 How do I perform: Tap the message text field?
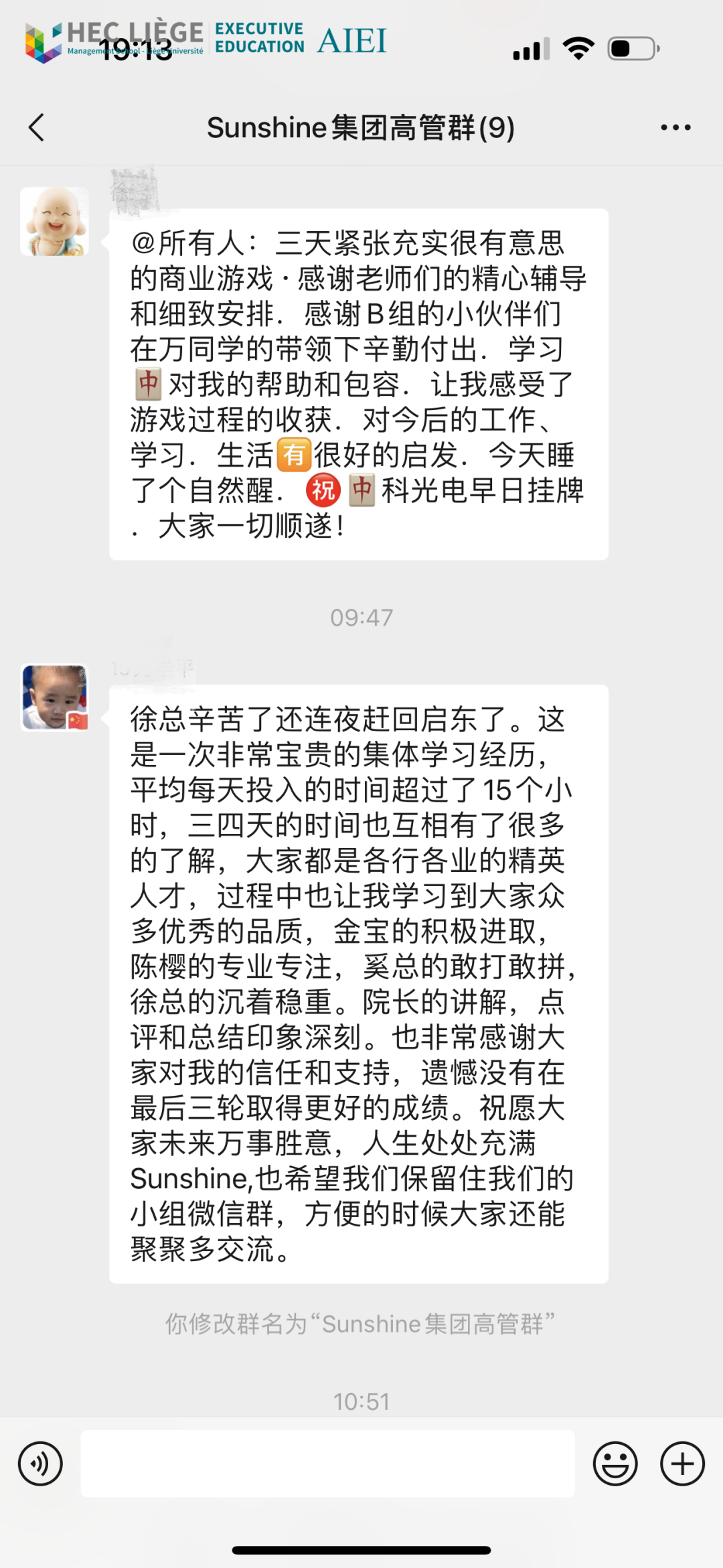pos(327,1464)
